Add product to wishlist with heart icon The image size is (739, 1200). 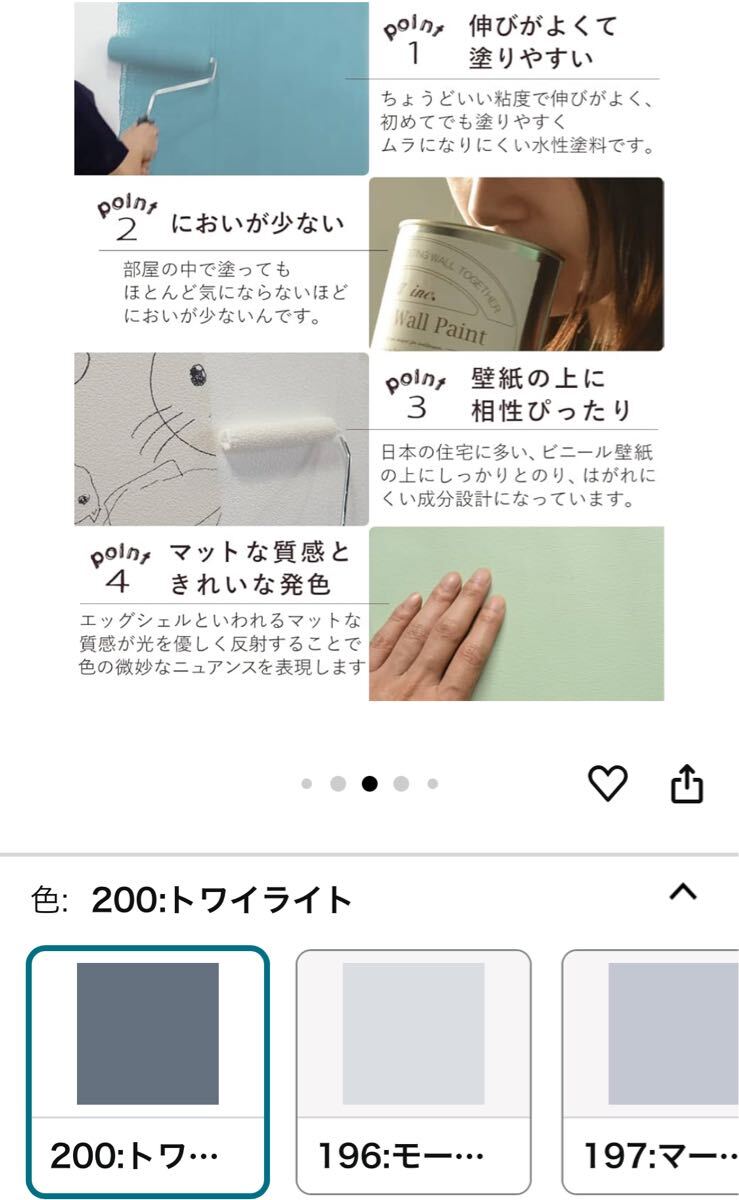point(607,784)
